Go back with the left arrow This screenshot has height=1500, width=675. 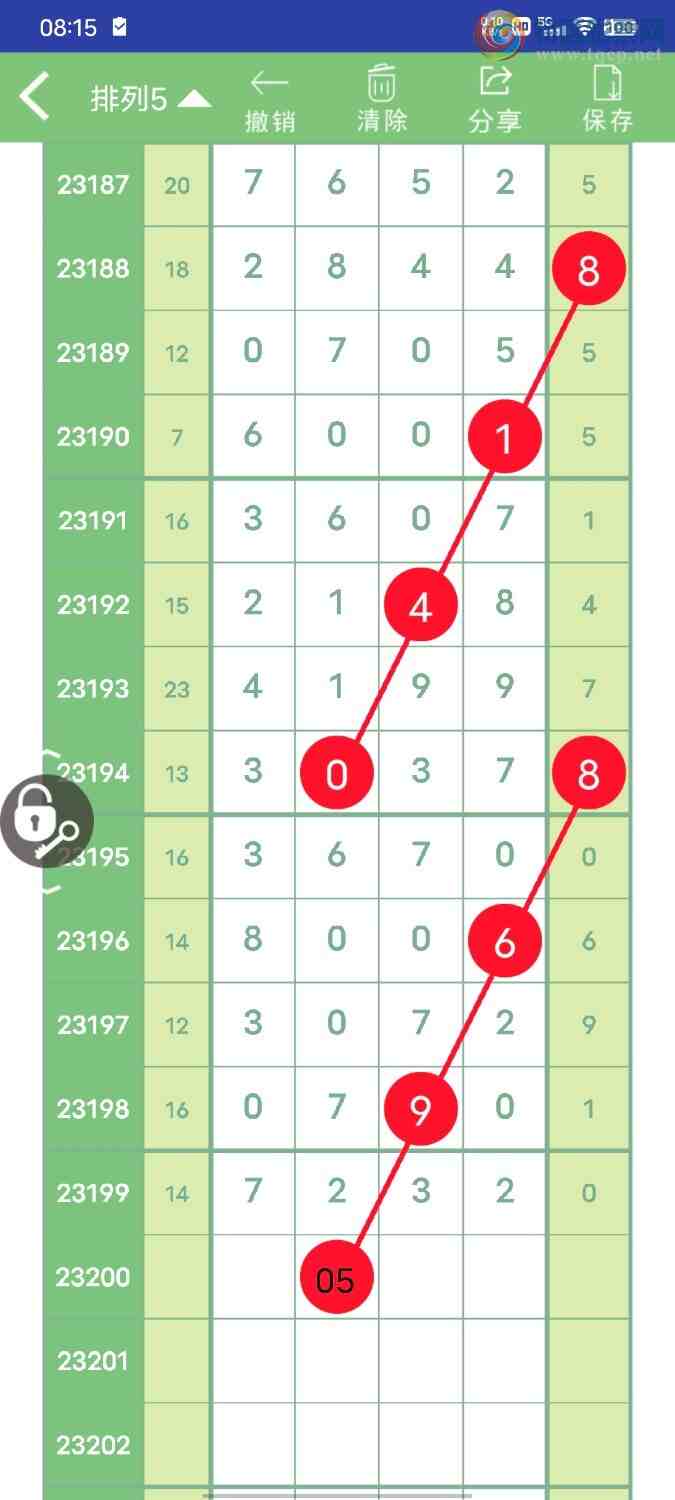pos(35,98)
